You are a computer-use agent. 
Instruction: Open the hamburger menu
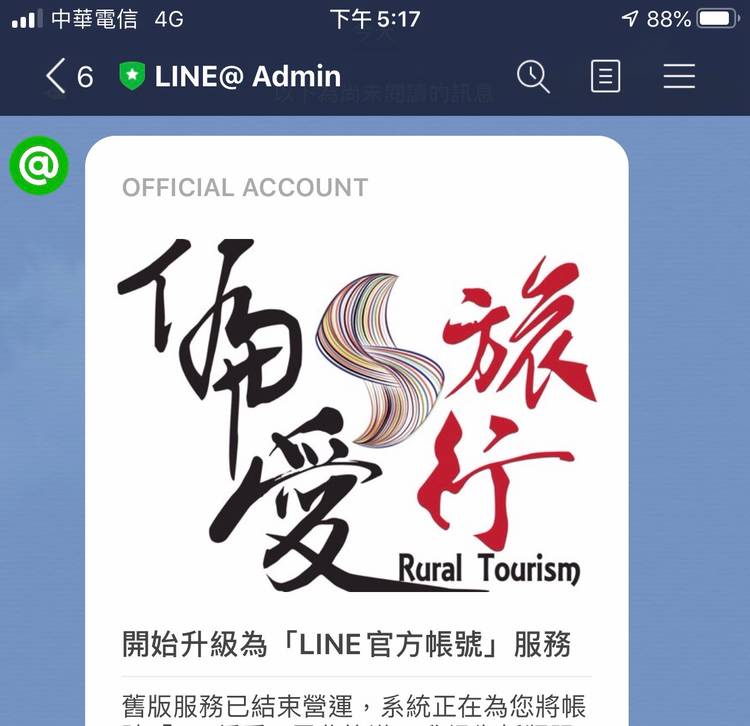point(679,76)
